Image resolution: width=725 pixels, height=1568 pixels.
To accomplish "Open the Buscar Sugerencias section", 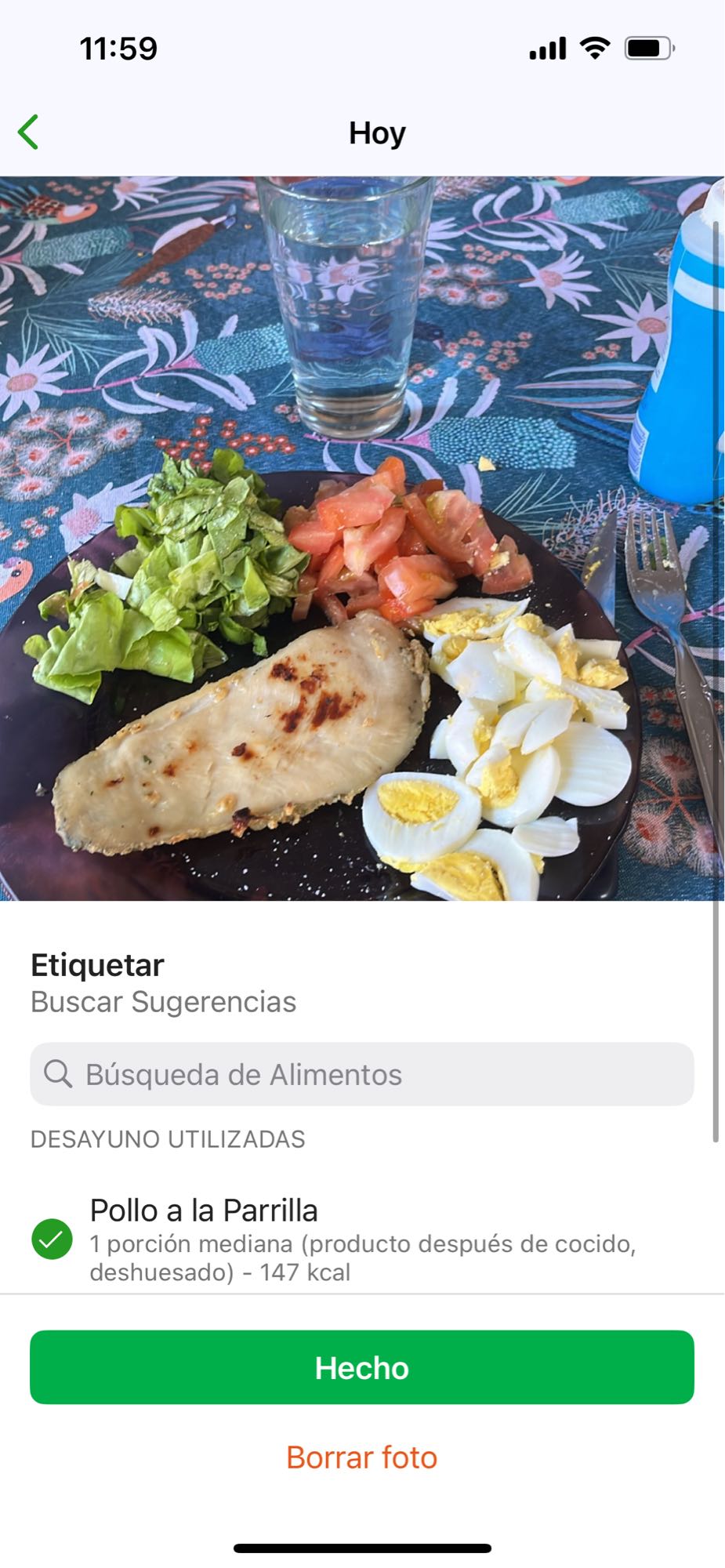I will tap(163, 1001).
